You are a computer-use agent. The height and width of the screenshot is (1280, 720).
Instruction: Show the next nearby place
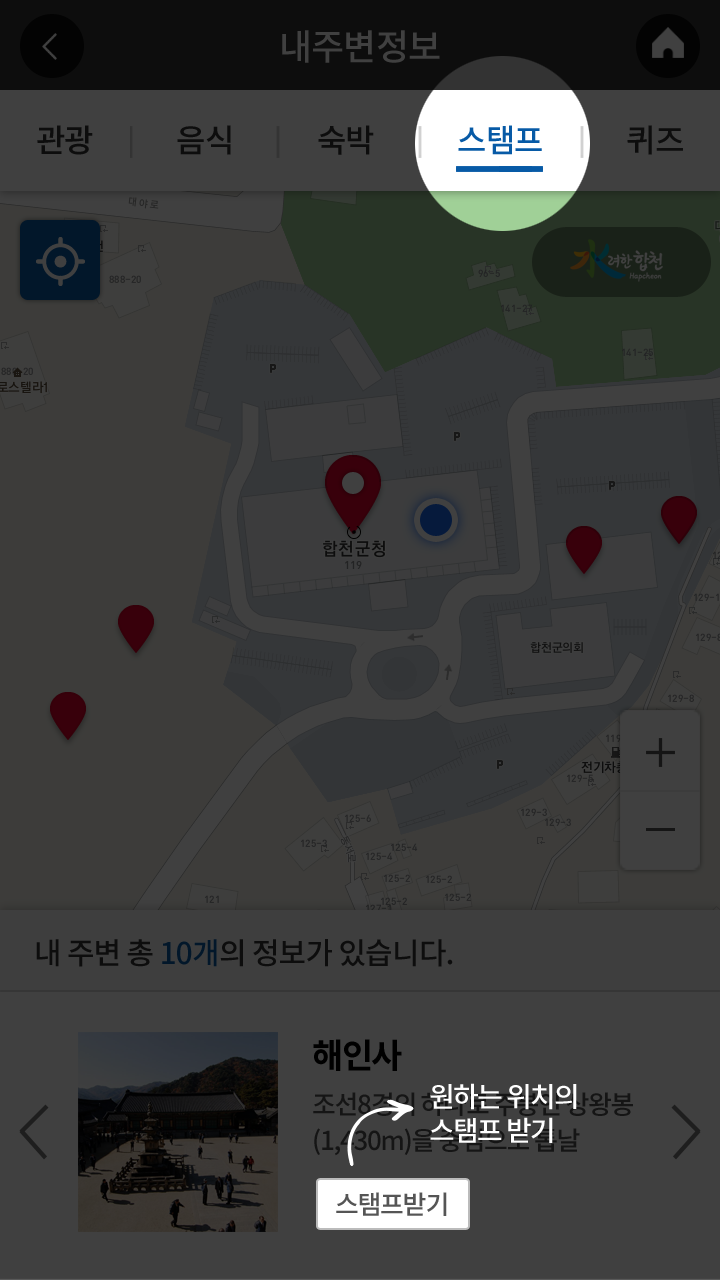click(686, 1132)
